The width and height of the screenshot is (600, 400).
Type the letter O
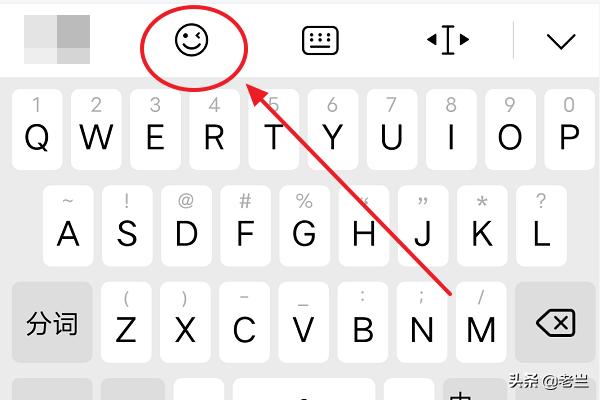tap(510, 127)
